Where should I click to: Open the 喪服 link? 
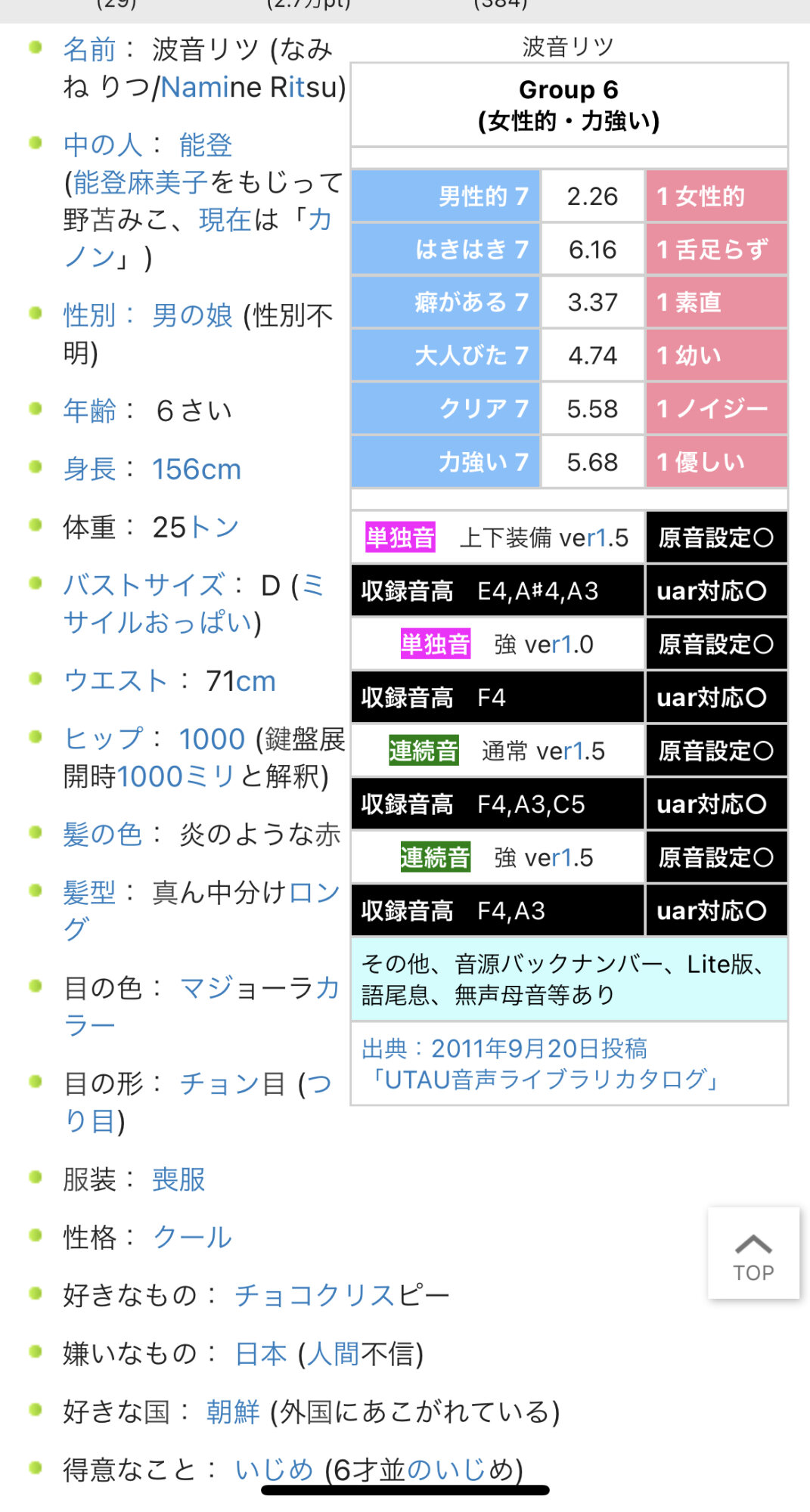click(x=178, y=1179)
